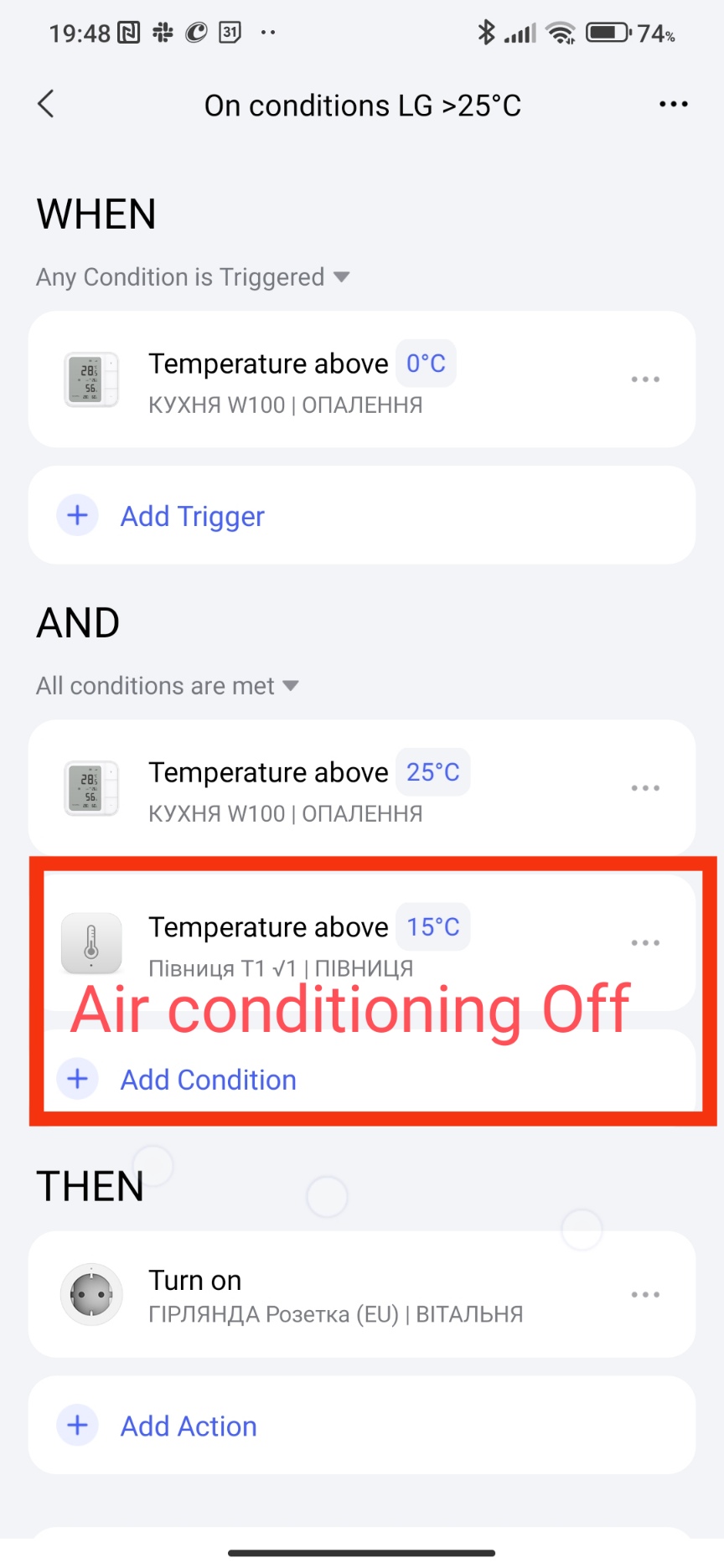Screen dimensions: 724x1568
Task: Open the Temperature above 0°C trigger
Action: [285, 379]
